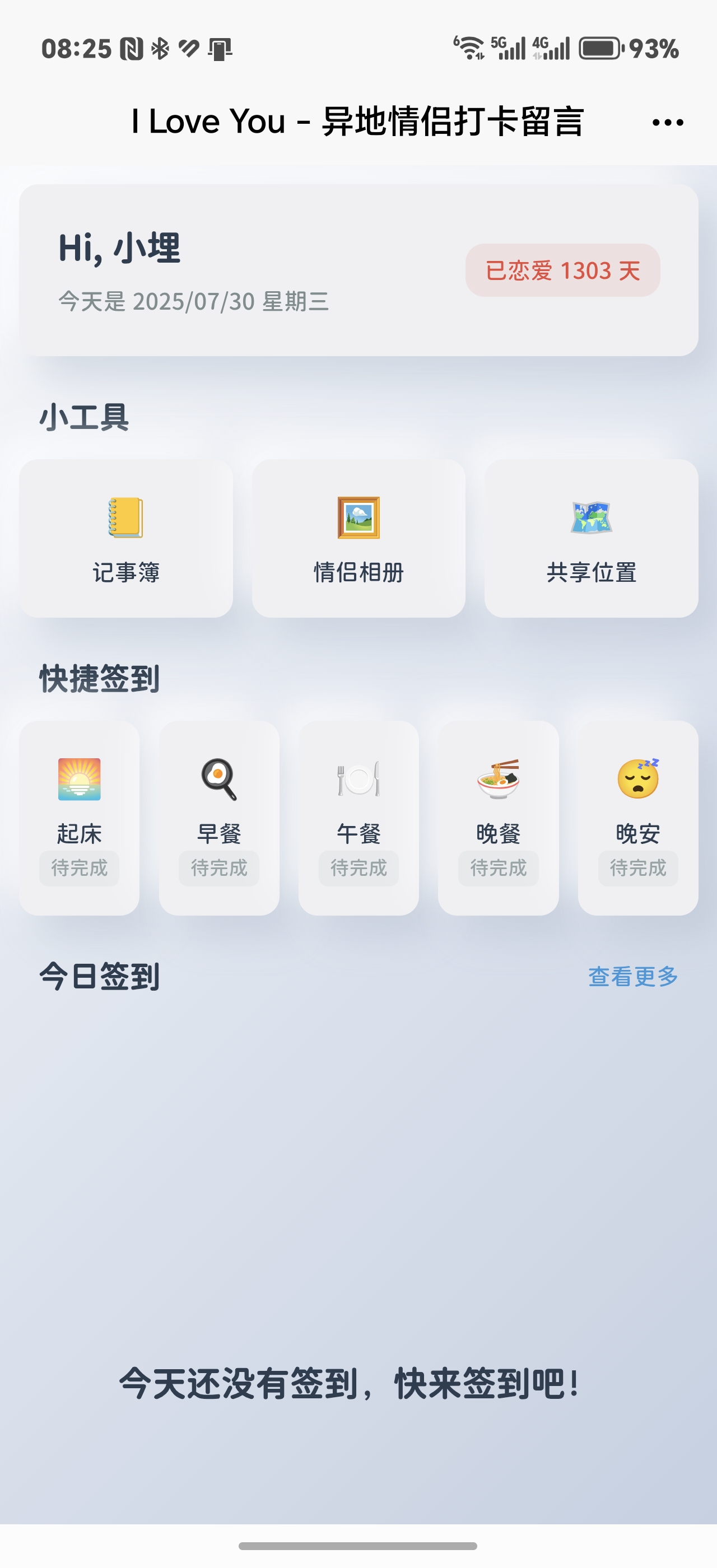Tap 查看更多 to view more check-ins

tap(632, 976)
